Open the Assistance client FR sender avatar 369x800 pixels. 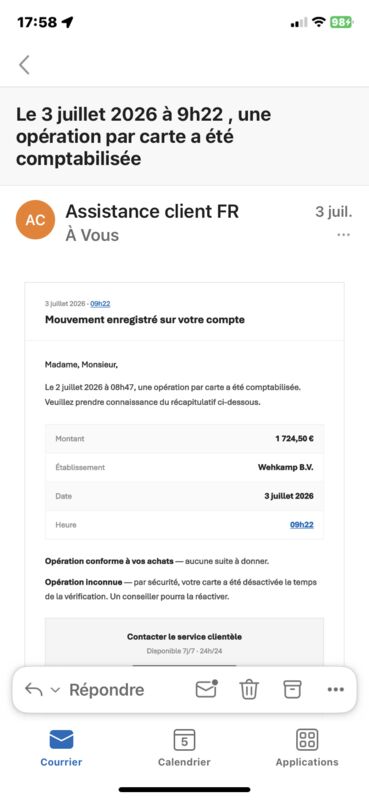[35, 220]
